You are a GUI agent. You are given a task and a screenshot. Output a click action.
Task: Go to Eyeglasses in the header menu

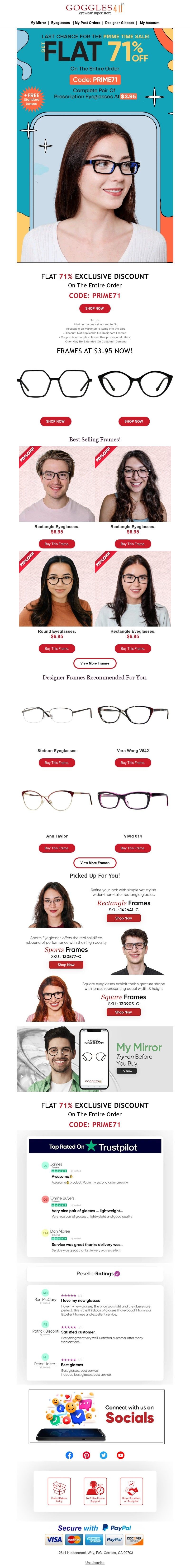(60, 23)
